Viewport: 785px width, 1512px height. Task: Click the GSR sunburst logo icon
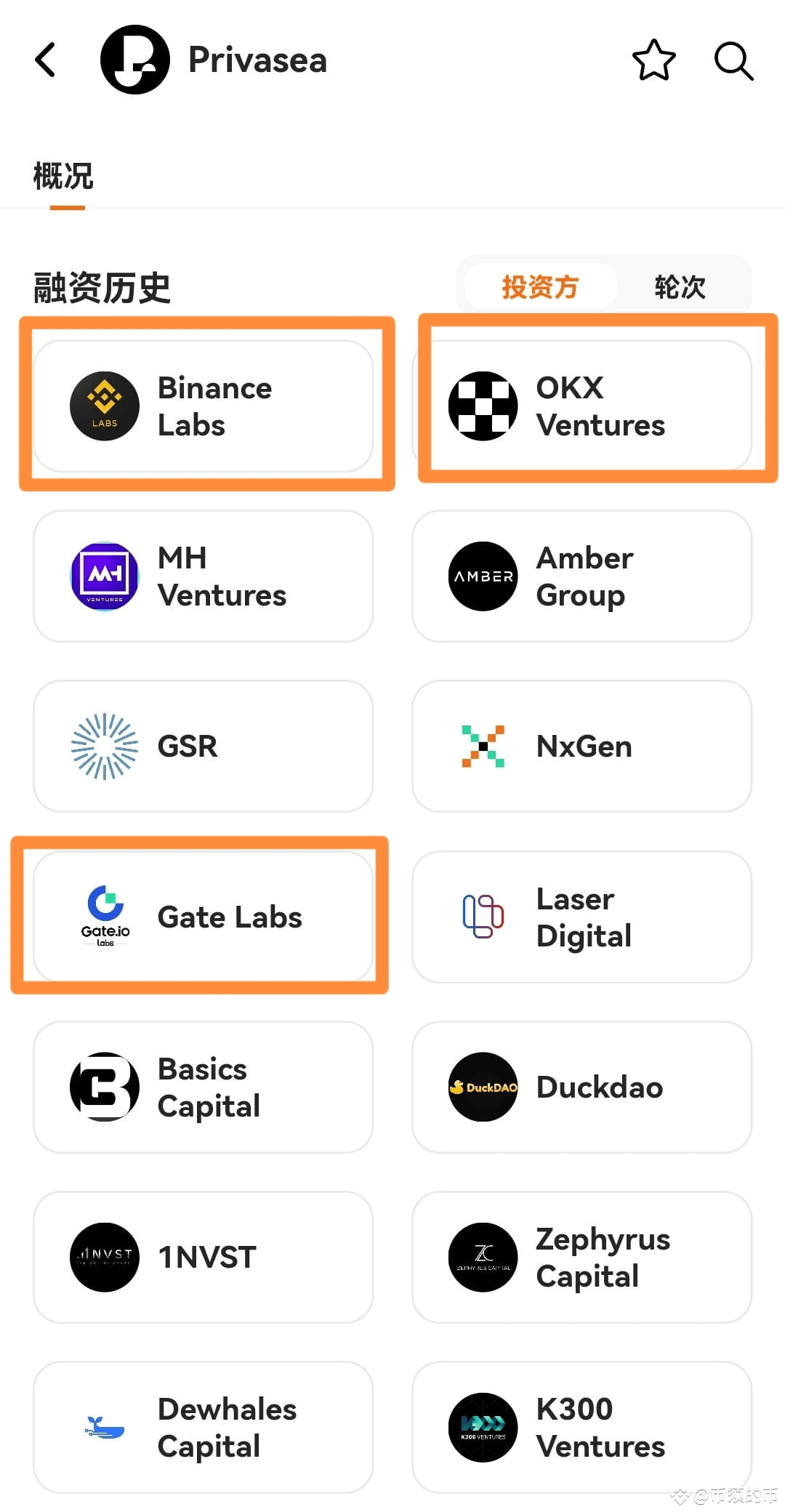(105, 746)
